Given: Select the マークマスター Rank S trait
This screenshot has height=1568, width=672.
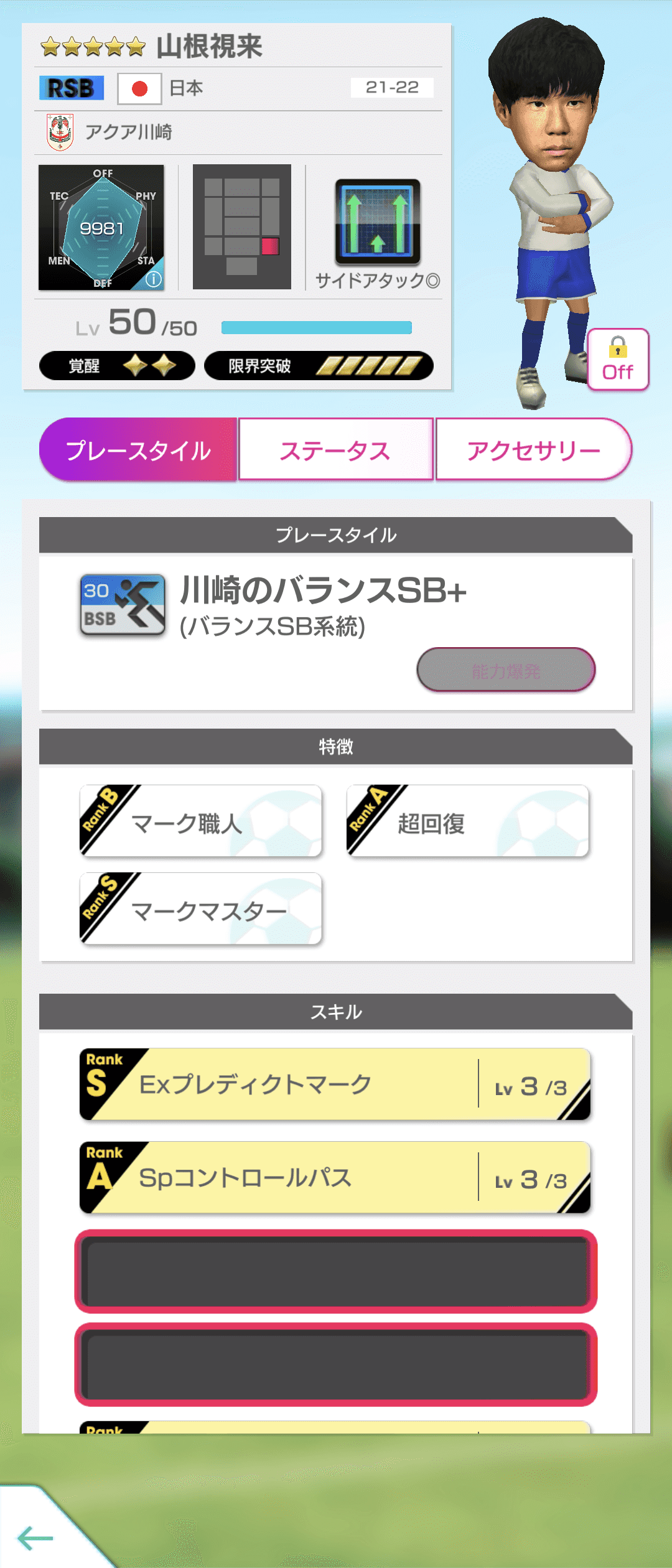Looking at the screenshot, I should [200, 908].
